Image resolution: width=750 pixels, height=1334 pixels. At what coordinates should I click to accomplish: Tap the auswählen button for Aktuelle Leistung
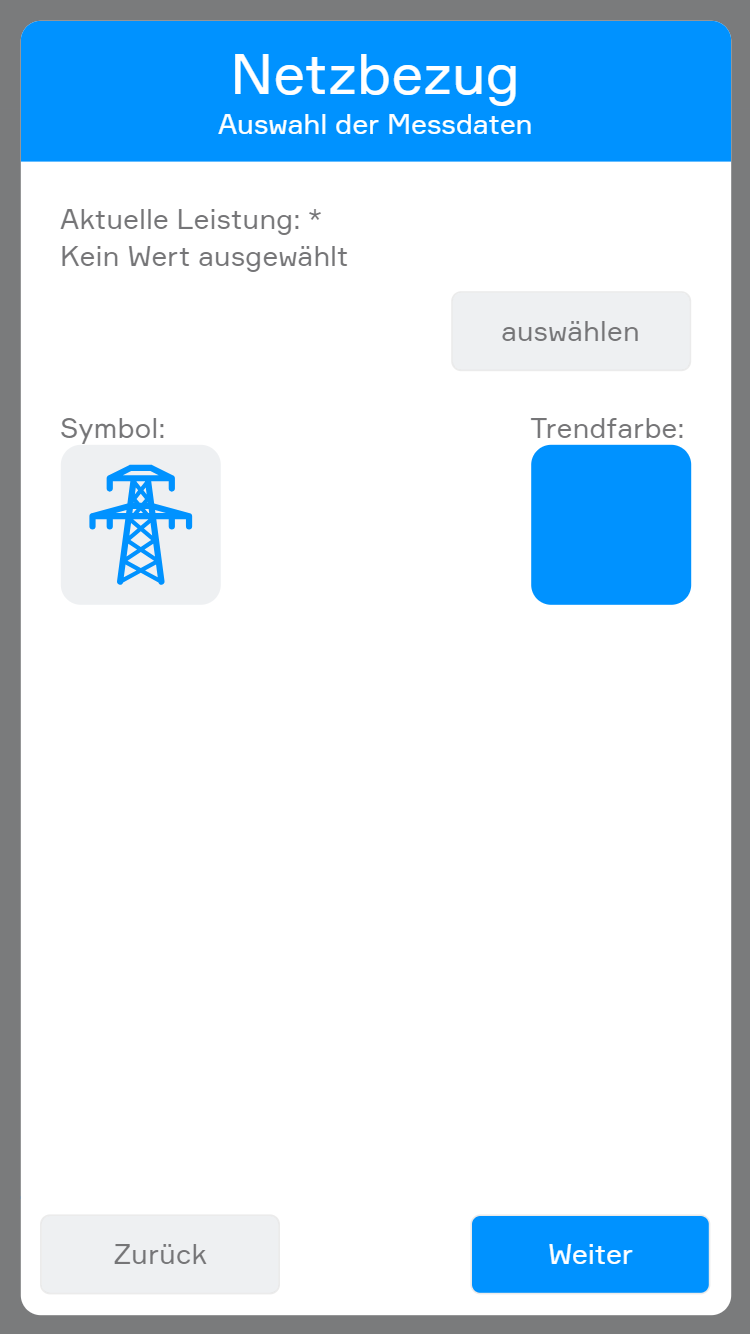(570, 331)
